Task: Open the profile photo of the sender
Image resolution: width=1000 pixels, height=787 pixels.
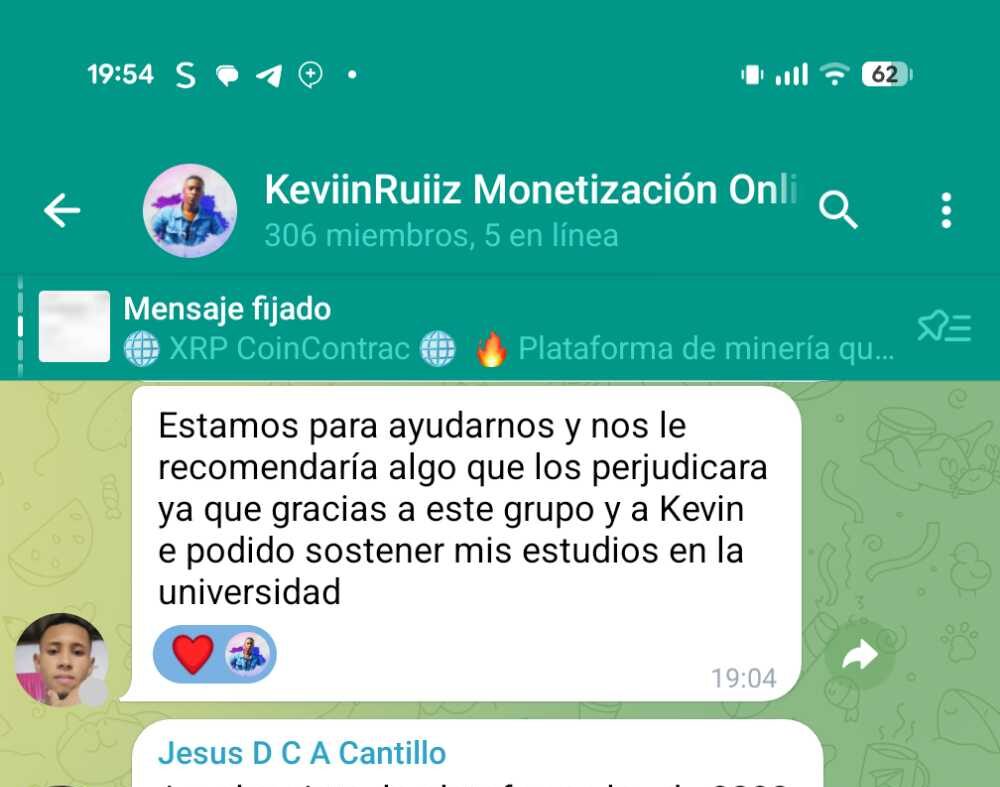Action: (62, 660)
